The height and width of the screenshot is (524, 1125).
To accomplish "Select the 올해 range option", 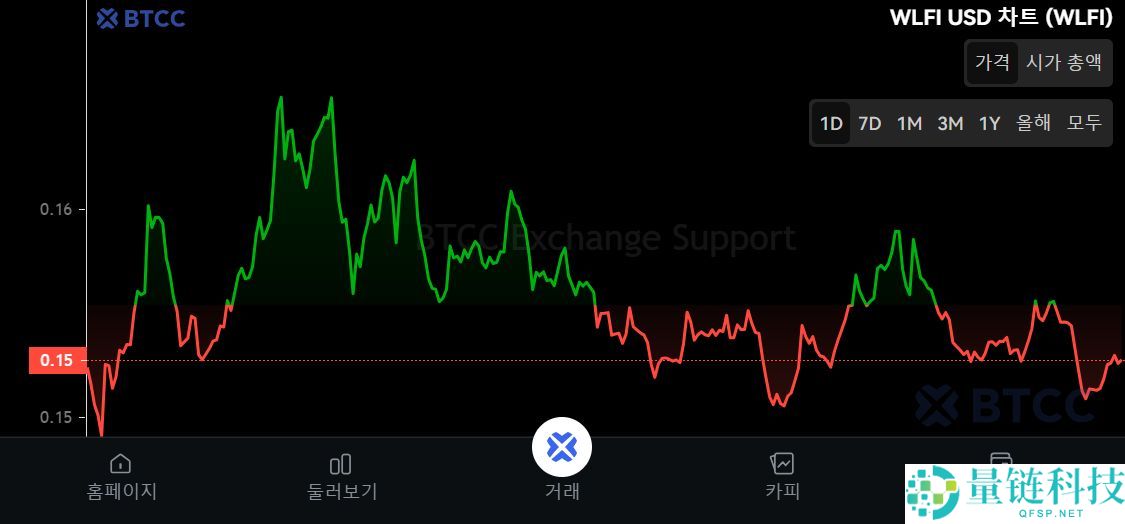I will tap(1034, 124).
